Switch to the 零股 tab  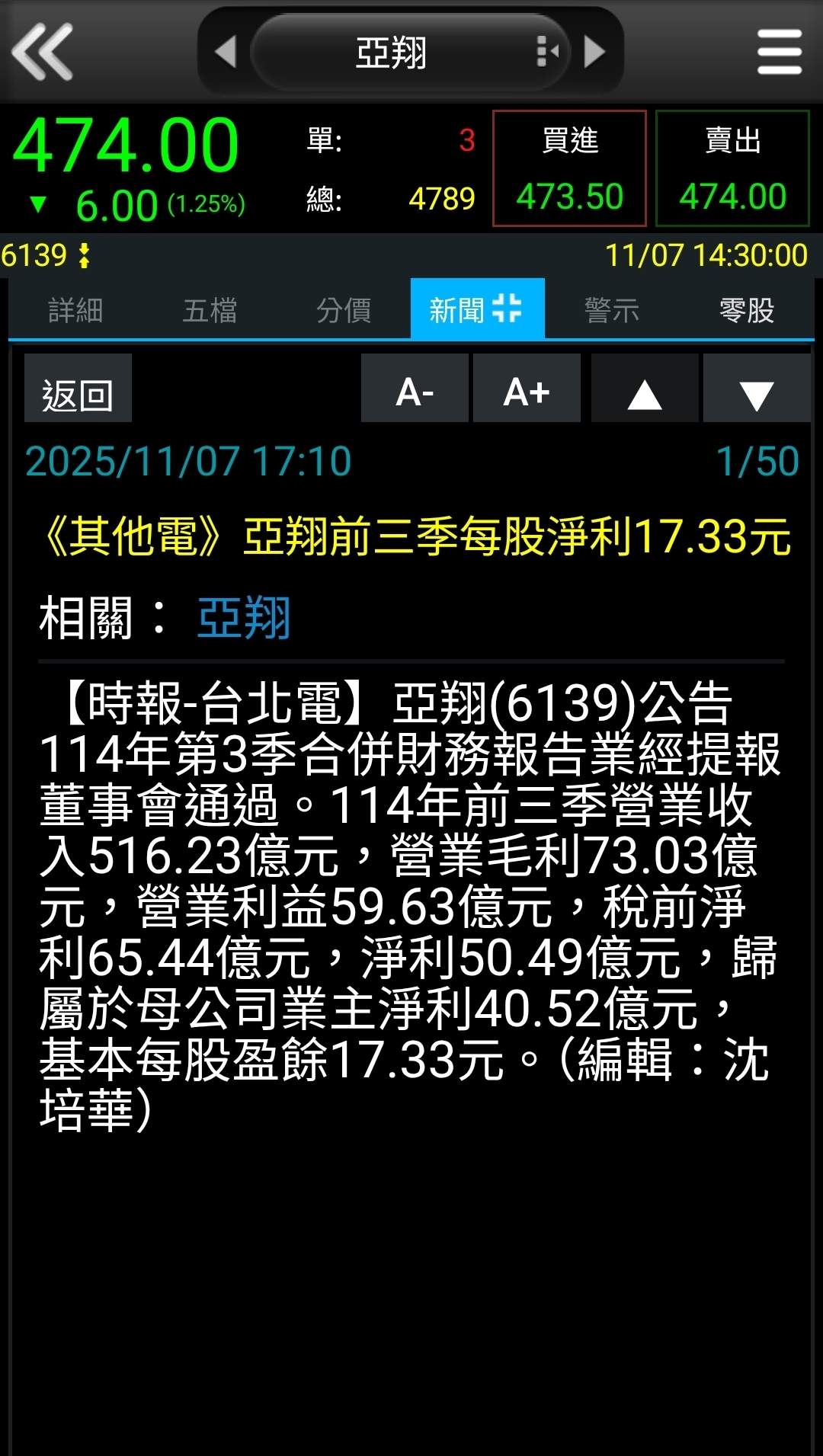click(x=746, y=310)
